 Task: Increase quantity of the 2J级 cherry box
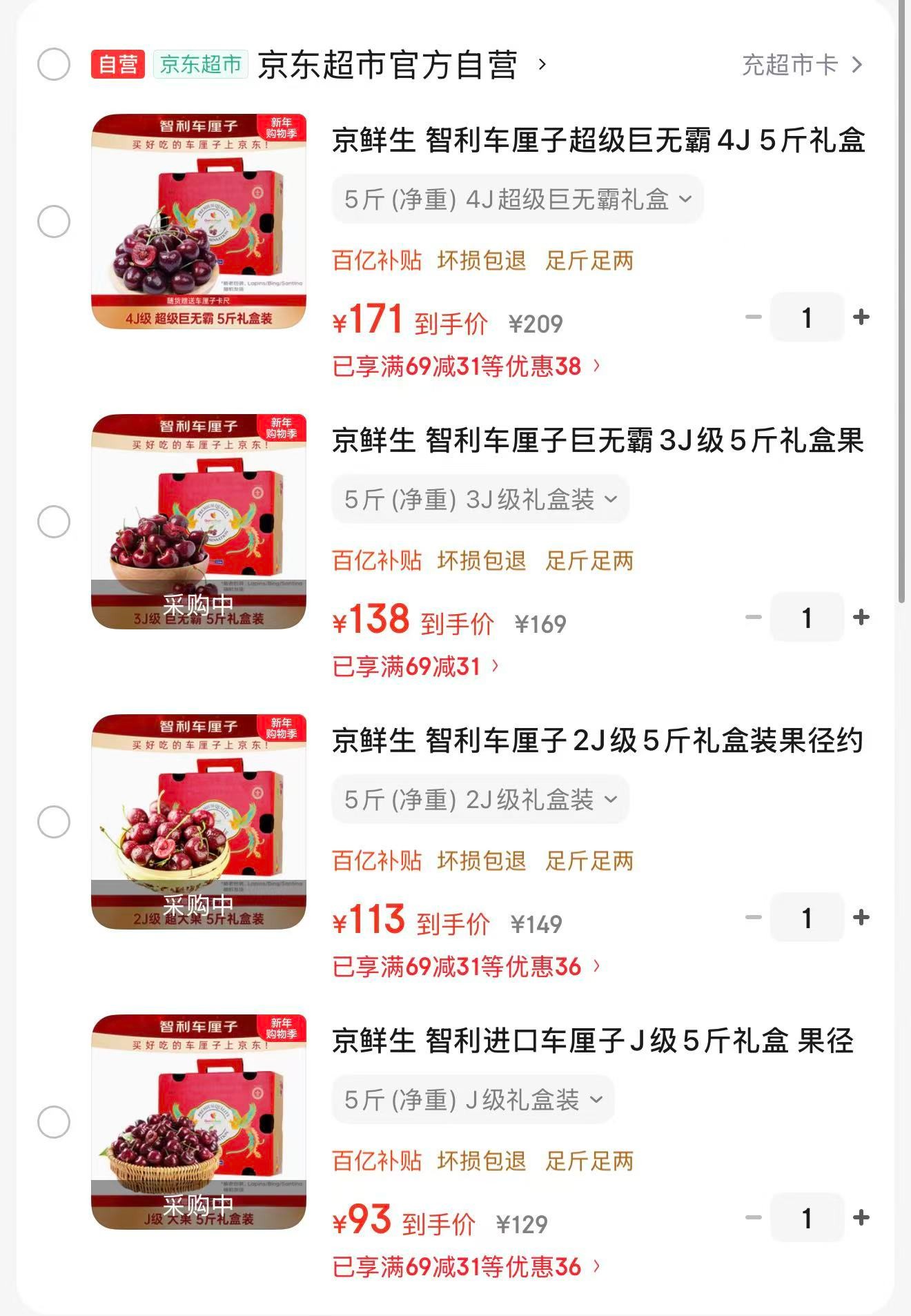tap(861, 918)
